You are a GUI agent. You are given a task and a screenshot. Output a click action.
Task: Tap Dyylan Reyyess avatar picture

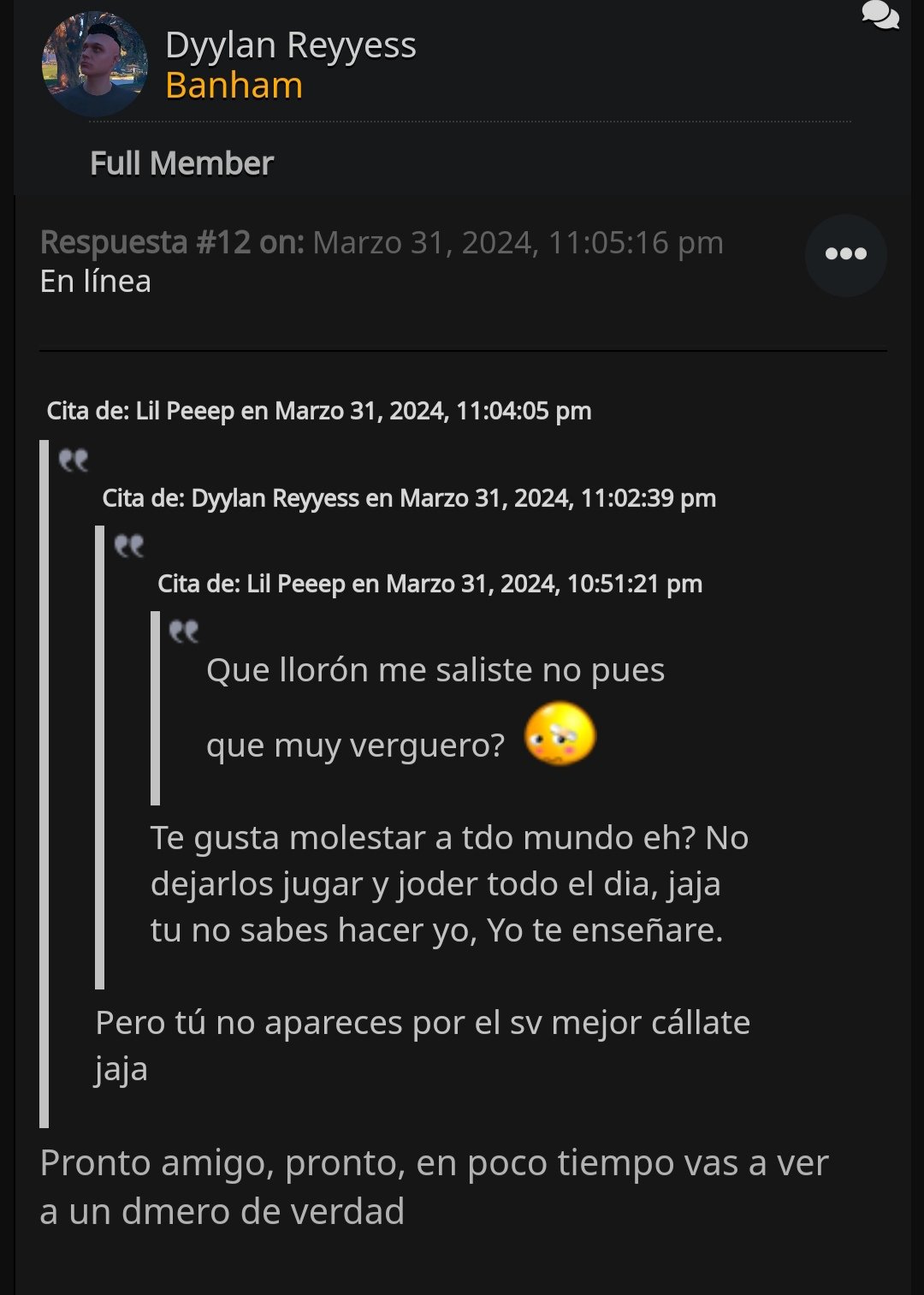click(x=94, y=64)
